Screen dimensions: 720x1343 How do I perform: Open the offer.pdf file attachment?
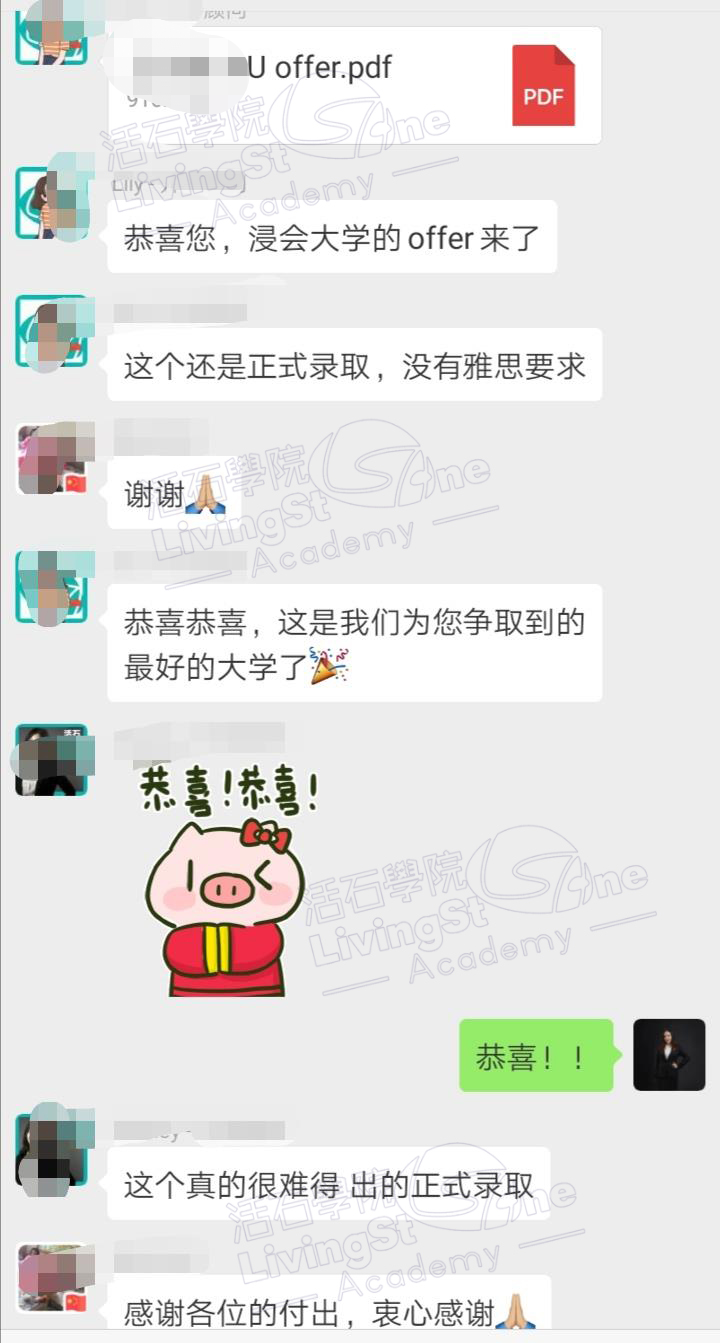click(355, 86)
